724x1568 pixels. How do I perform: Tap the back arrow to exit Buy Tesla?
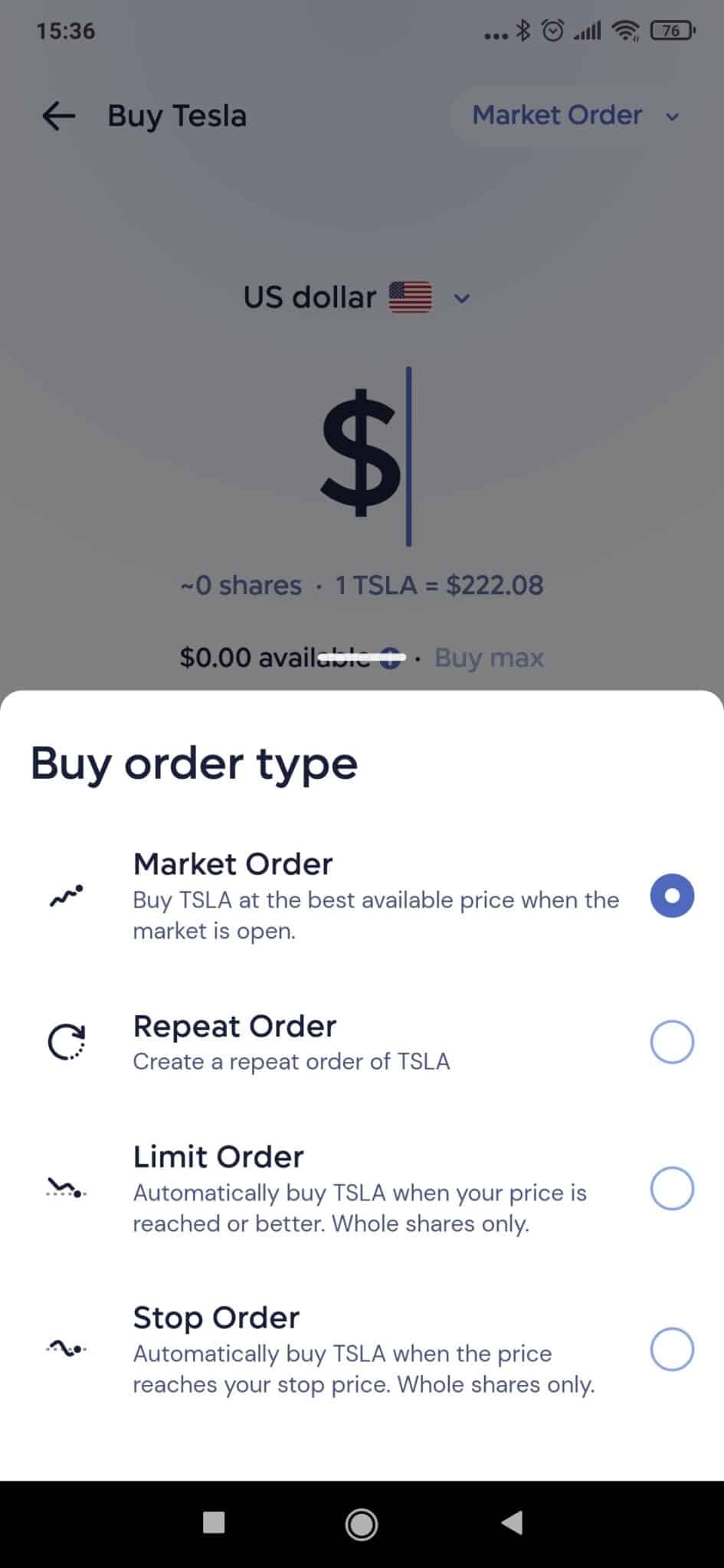[x=57, y=116]
